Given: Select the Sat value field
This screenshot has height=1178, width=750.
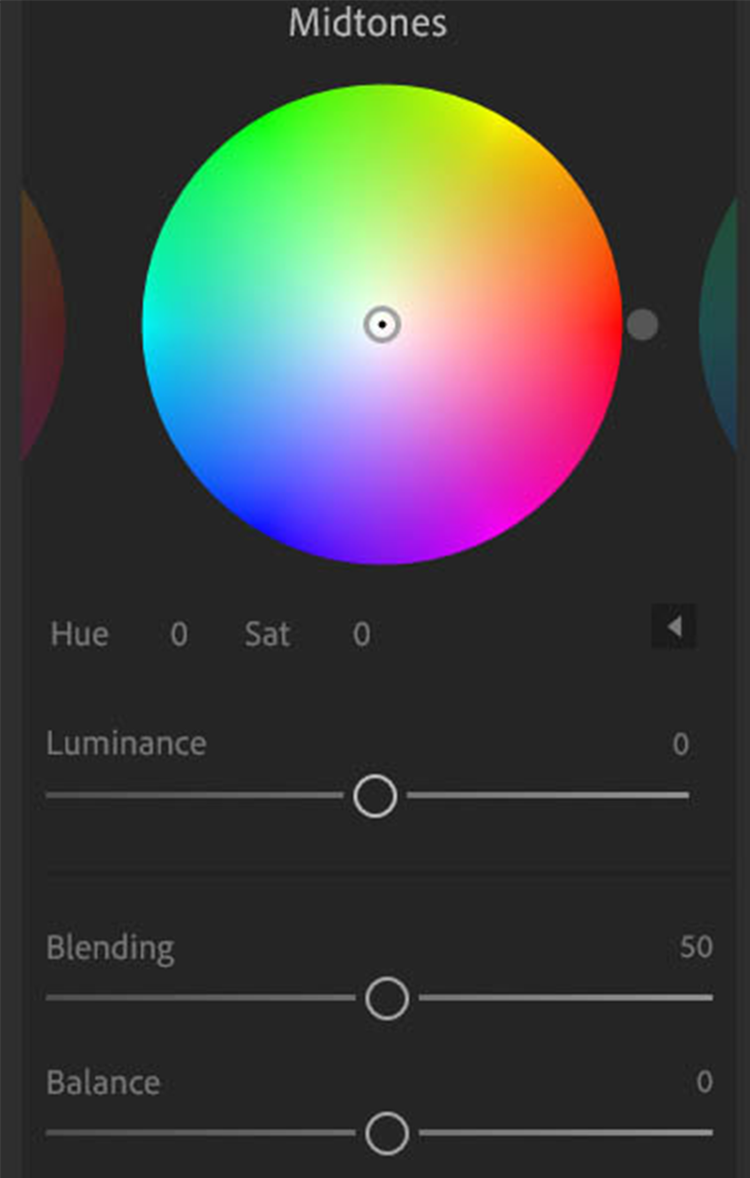Looking at the screenshot, I should point(361,634).
